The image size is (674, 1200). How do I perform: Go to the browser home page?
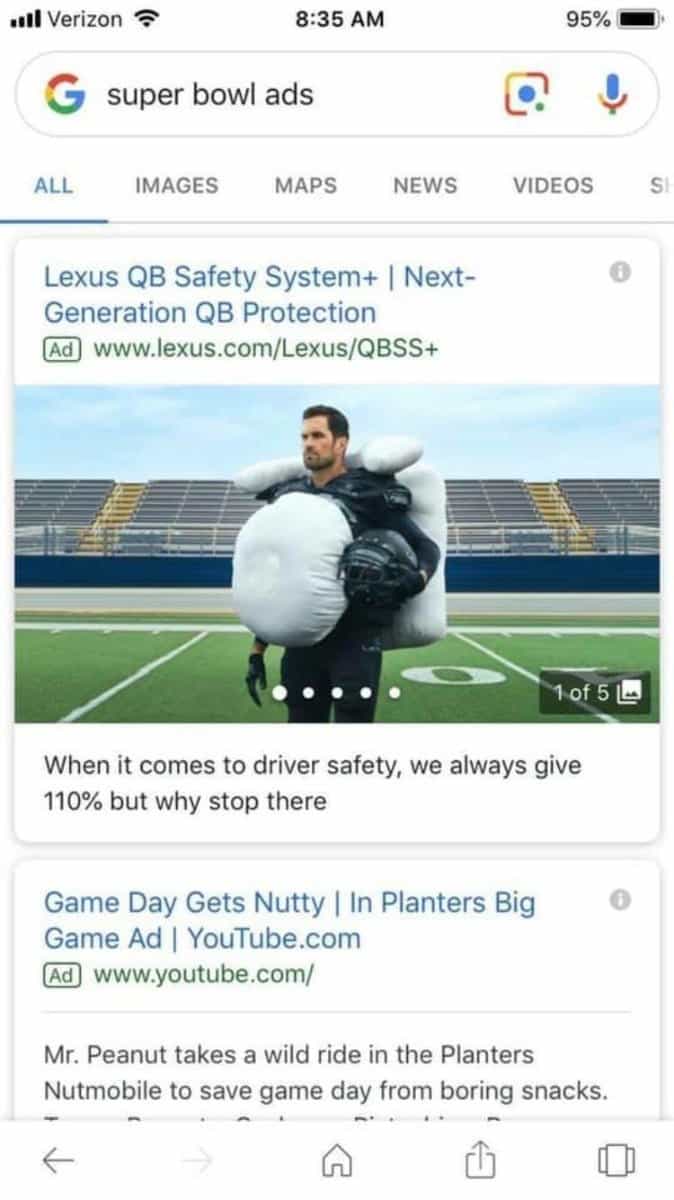tap(337, 1160)
